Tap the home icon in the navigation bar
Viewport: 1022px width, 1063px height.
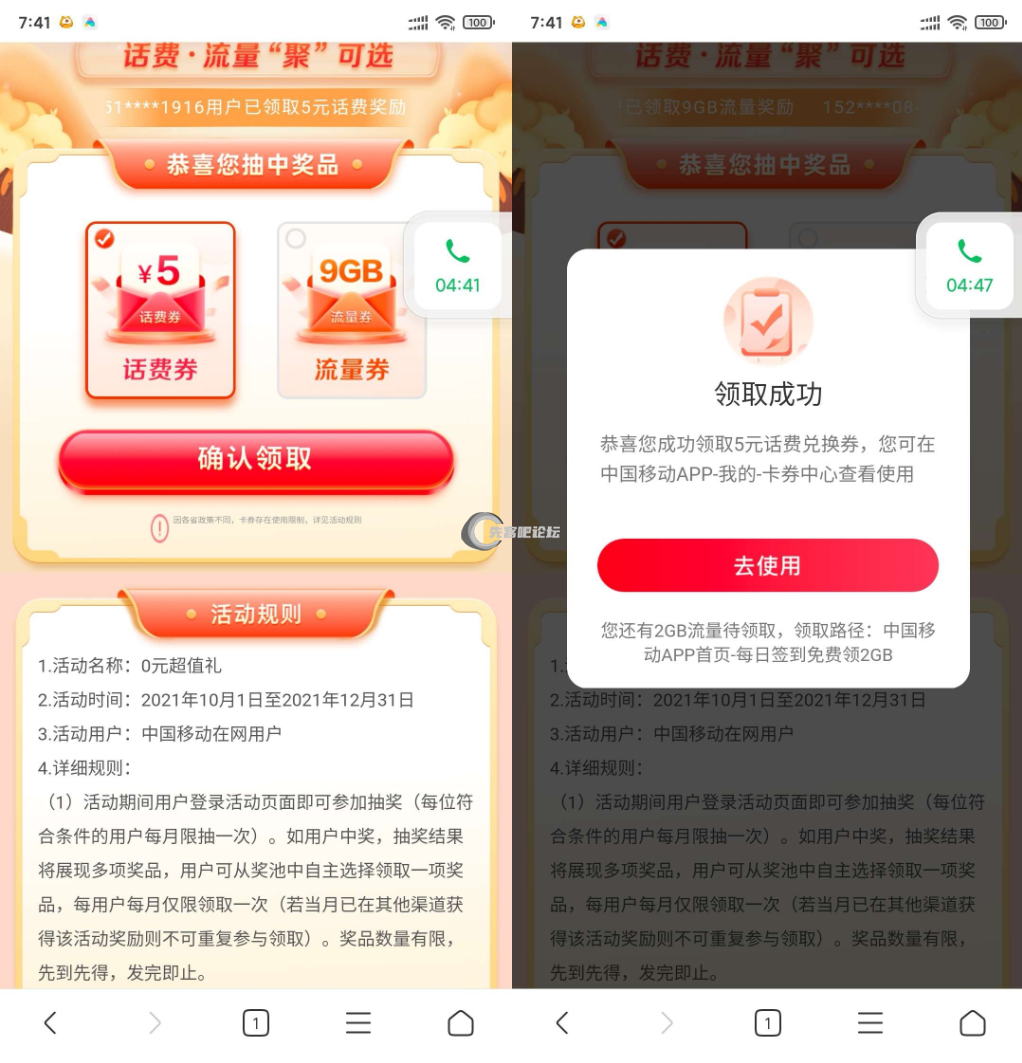(x=460, y=1023)
